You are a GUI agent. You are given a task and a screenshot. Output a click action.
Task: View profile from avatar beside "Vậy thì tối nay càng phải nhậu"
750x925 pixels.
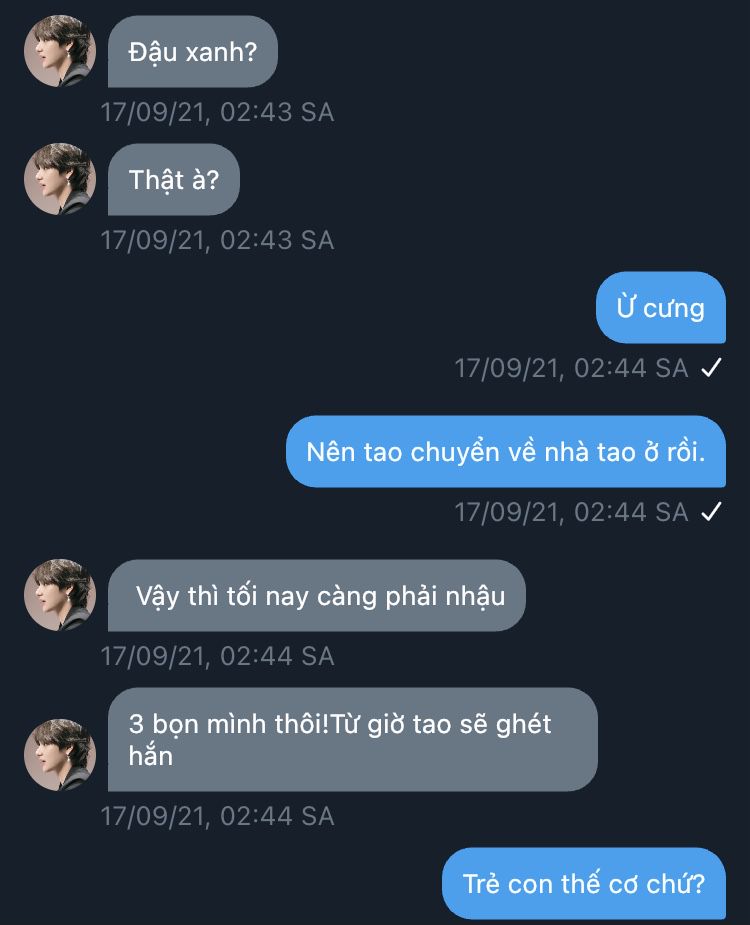tap(60, 595)
